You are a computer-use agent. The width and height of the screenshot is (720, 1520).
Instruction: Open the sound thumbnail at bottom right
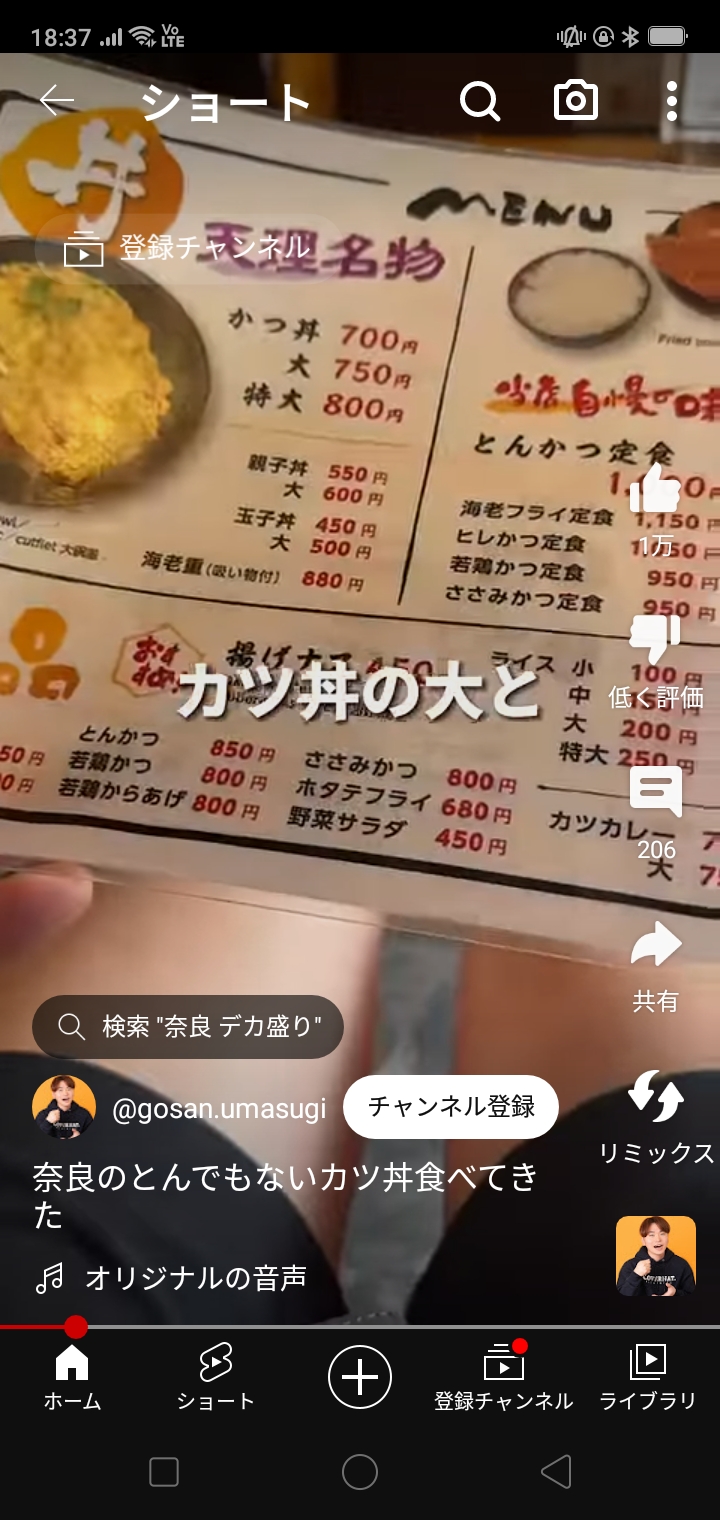pyautogui.click(x=656, y=1256)
